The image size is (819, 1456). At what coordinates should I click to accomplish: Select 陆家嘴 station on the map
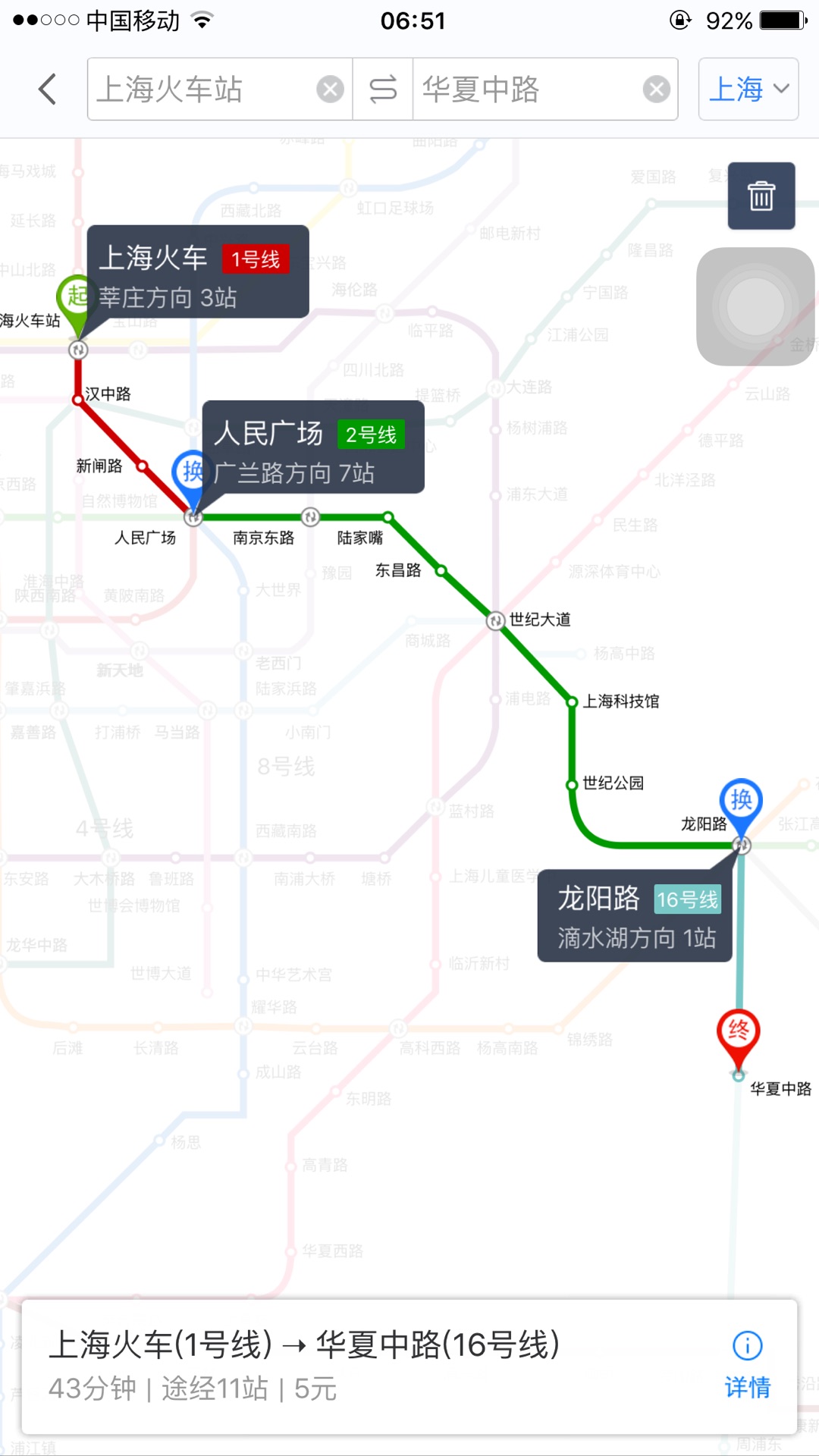388,518
